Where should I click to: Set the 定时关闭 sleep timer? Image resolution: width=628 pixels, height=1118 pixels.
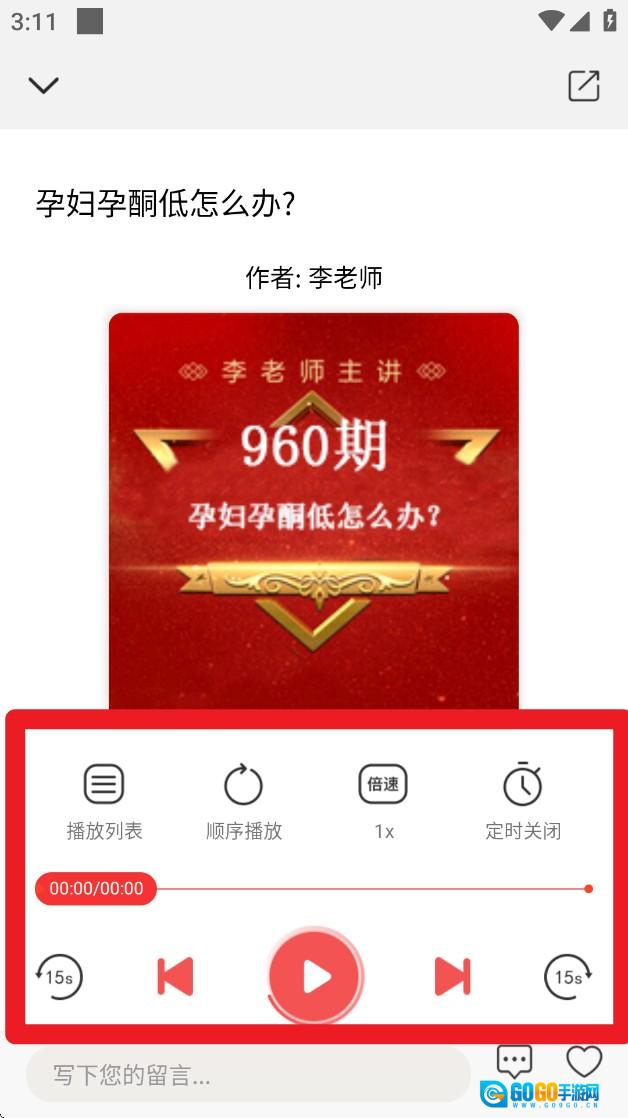[x=523, y=800]
